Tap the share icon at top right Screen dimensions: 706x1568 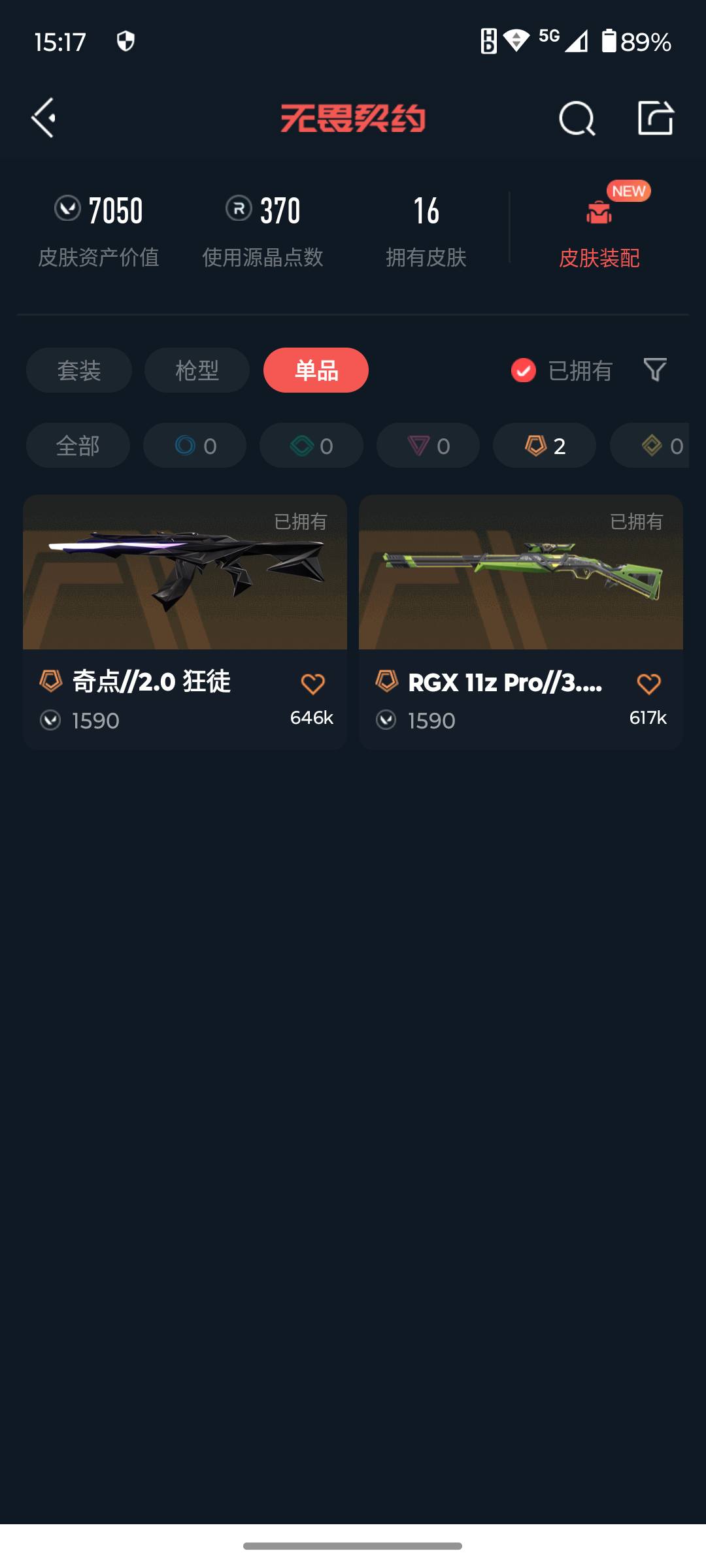point(657,118)
